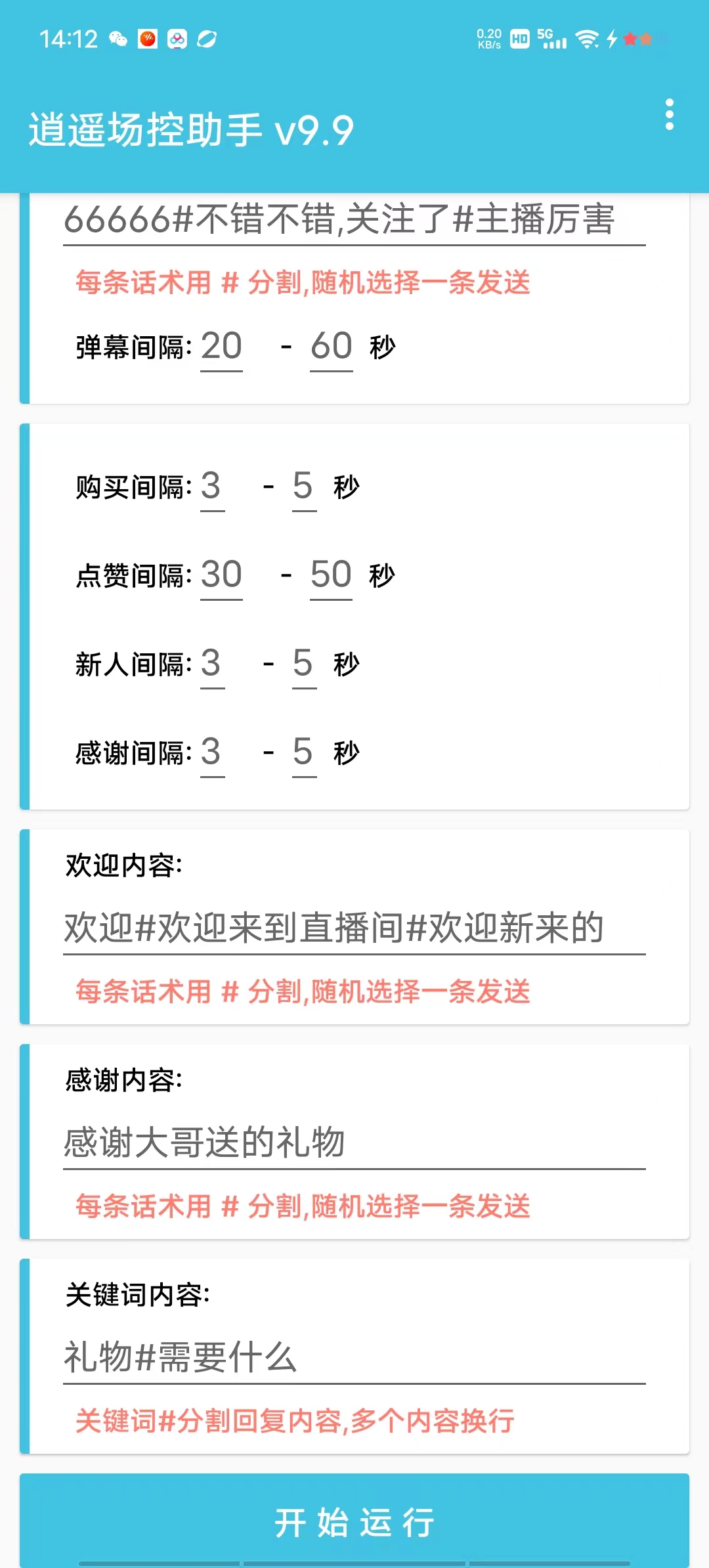Edit 新人间隔 maximum value 5
The width and height of the screenshot is (709, 1568).
click(303, 664)
